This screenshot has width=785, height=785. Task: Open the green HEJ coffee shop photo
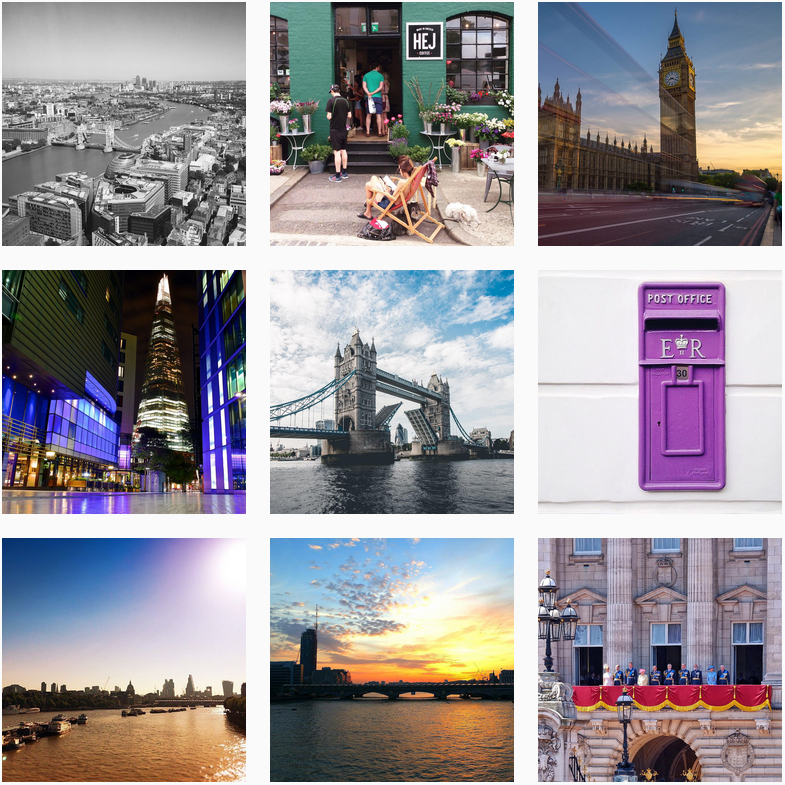tap(391, 123)
